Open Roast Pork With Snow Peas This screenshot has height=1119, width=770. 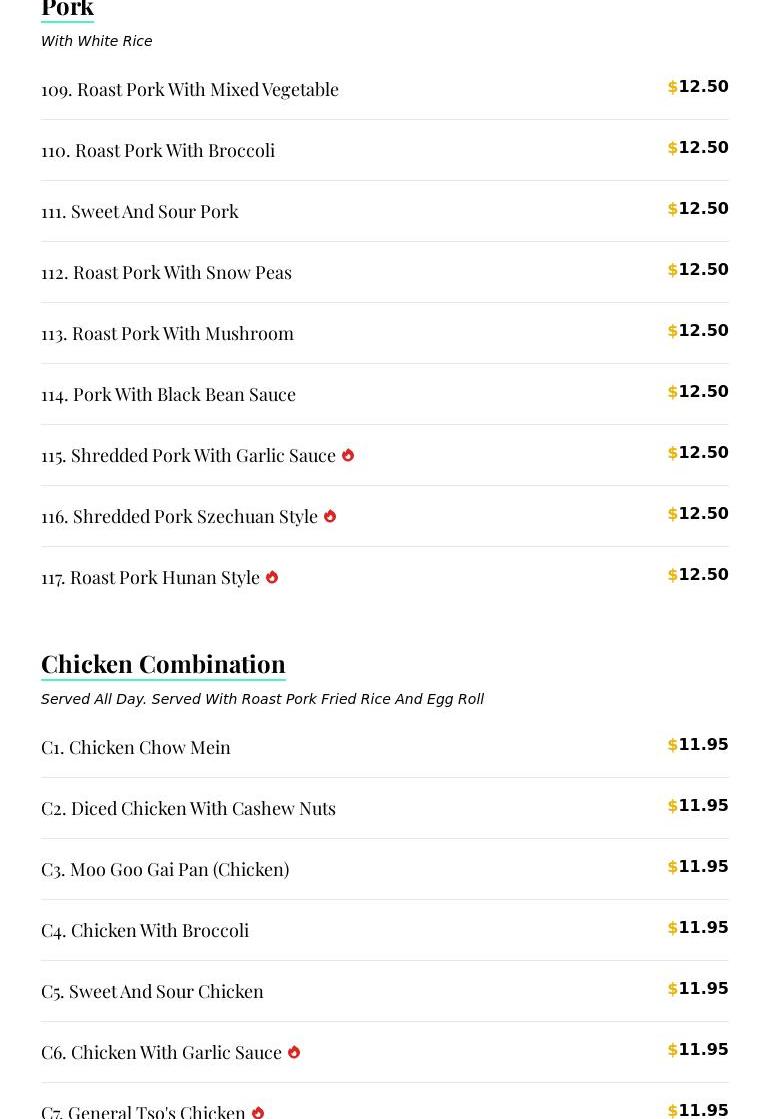pos(166,272)
